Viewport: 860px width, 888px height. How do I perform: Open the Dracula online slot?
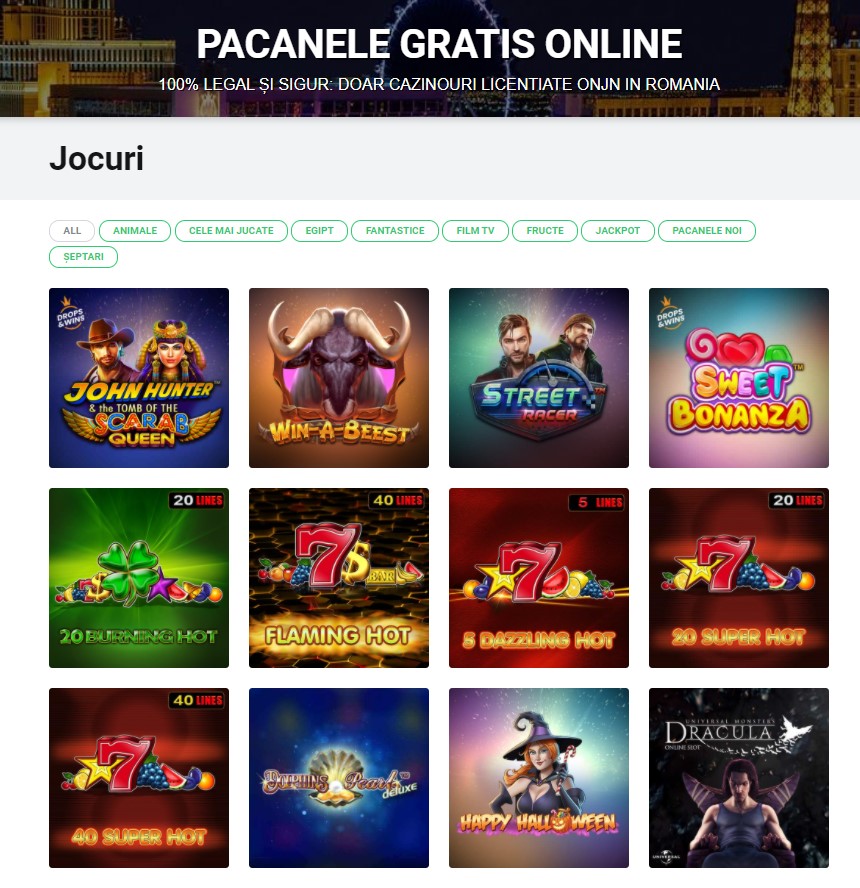pyautogui.click(x=739, y=778)
